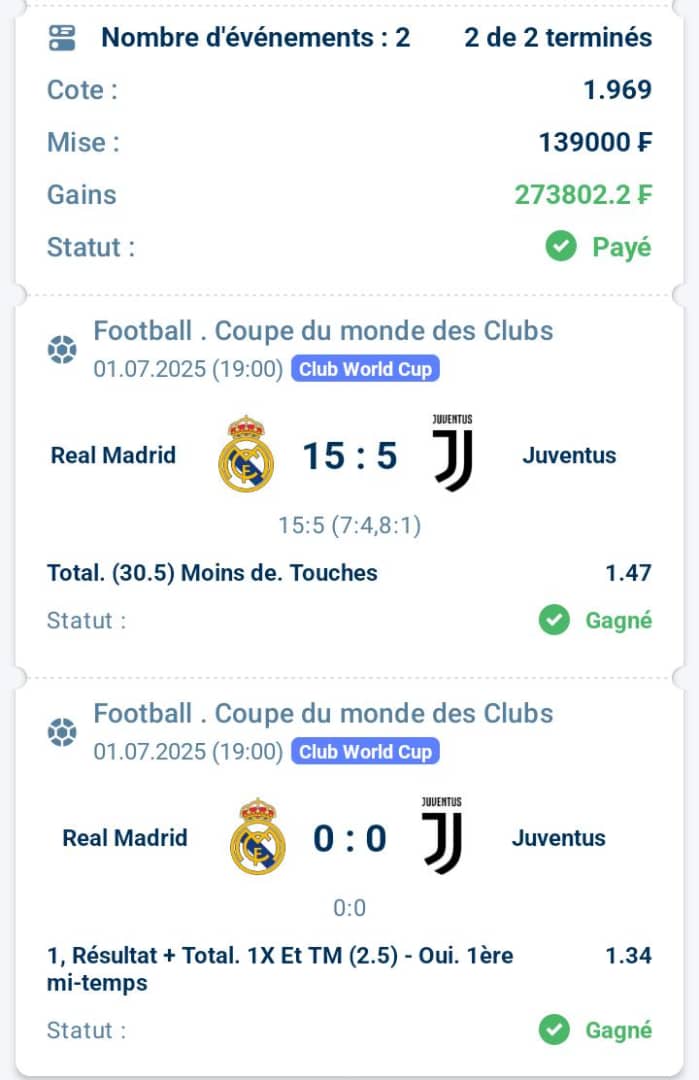Image resolution: width=699 pixels, height=1080 pixels.
Task: Tap Club World Cup chip on 15:5 match
Action: [x=365, y=369]
